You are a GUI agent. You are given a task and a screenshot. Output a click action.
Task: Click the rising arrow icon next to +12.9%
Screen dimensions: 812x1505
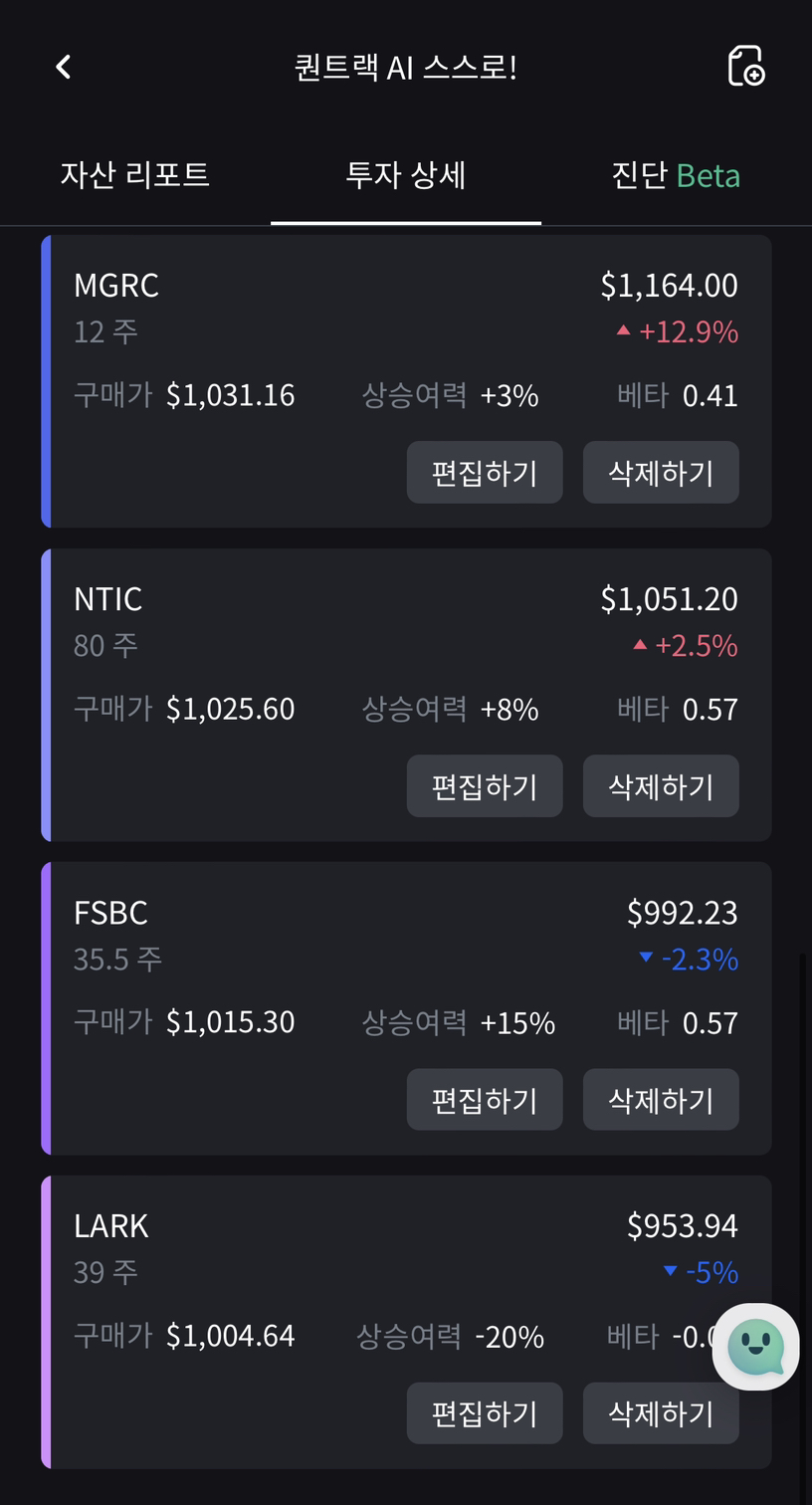(622, 332)
